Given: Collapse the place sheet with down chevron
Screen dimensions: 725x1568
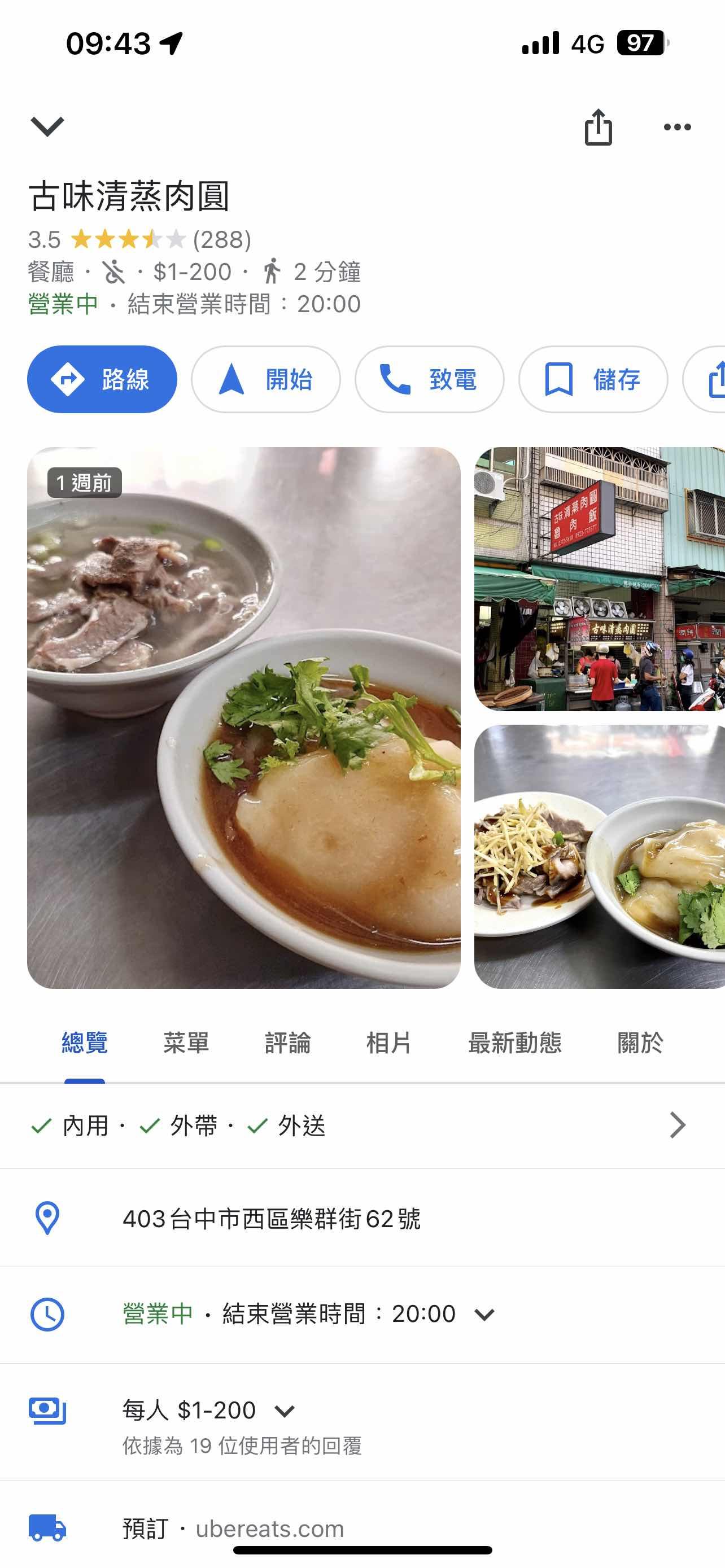Looking at the screenshot, I should [47, 126].
